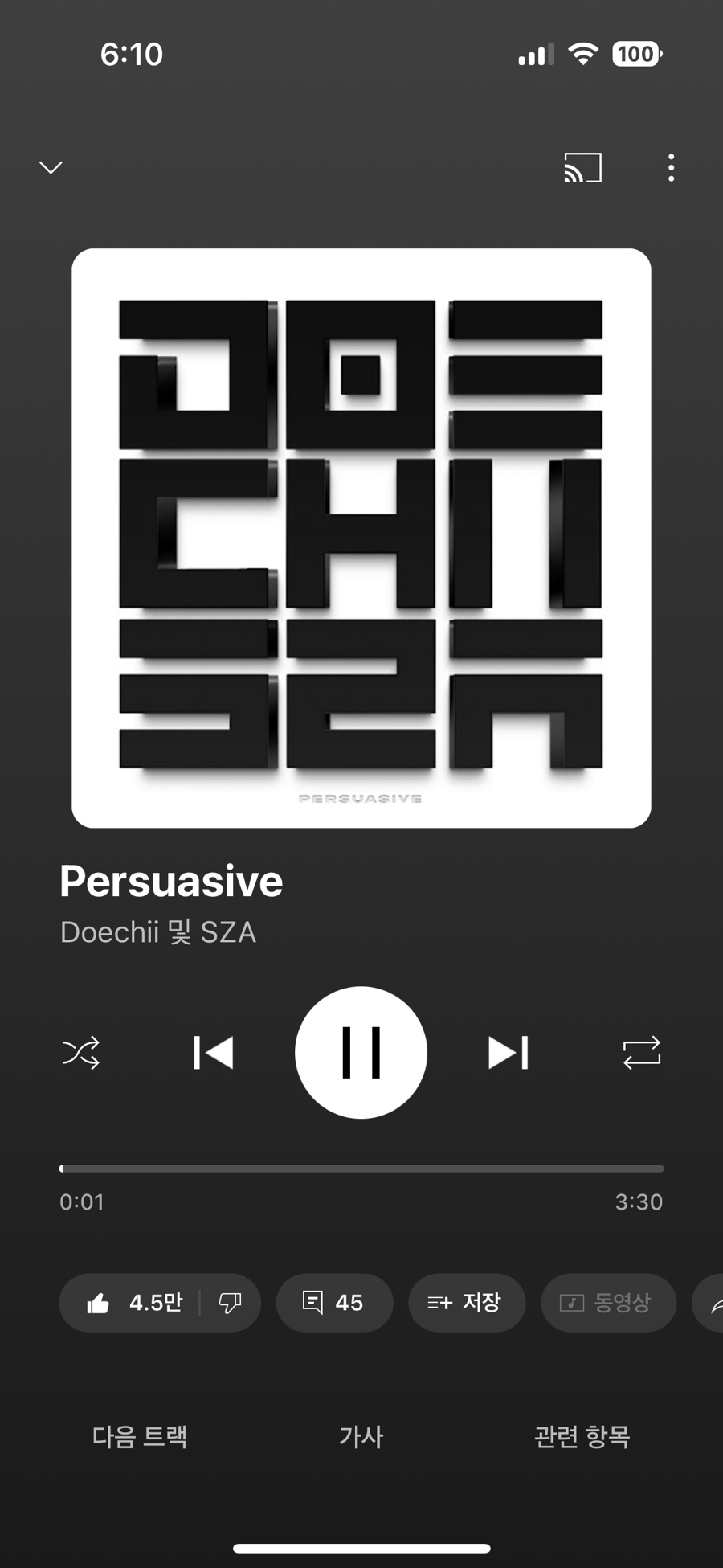Open the three-dot overflow menu

[671, 167]
